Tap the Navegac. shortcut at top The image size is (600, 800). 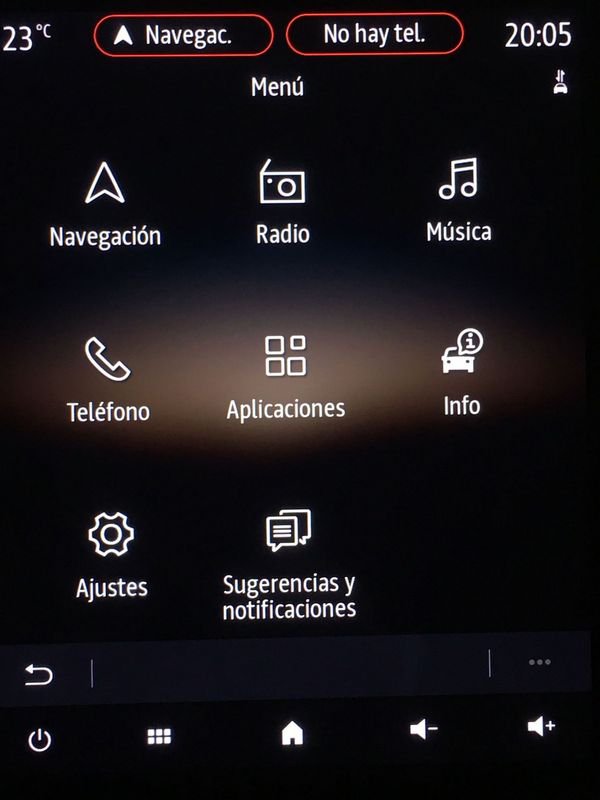click(x=183, y=35)
